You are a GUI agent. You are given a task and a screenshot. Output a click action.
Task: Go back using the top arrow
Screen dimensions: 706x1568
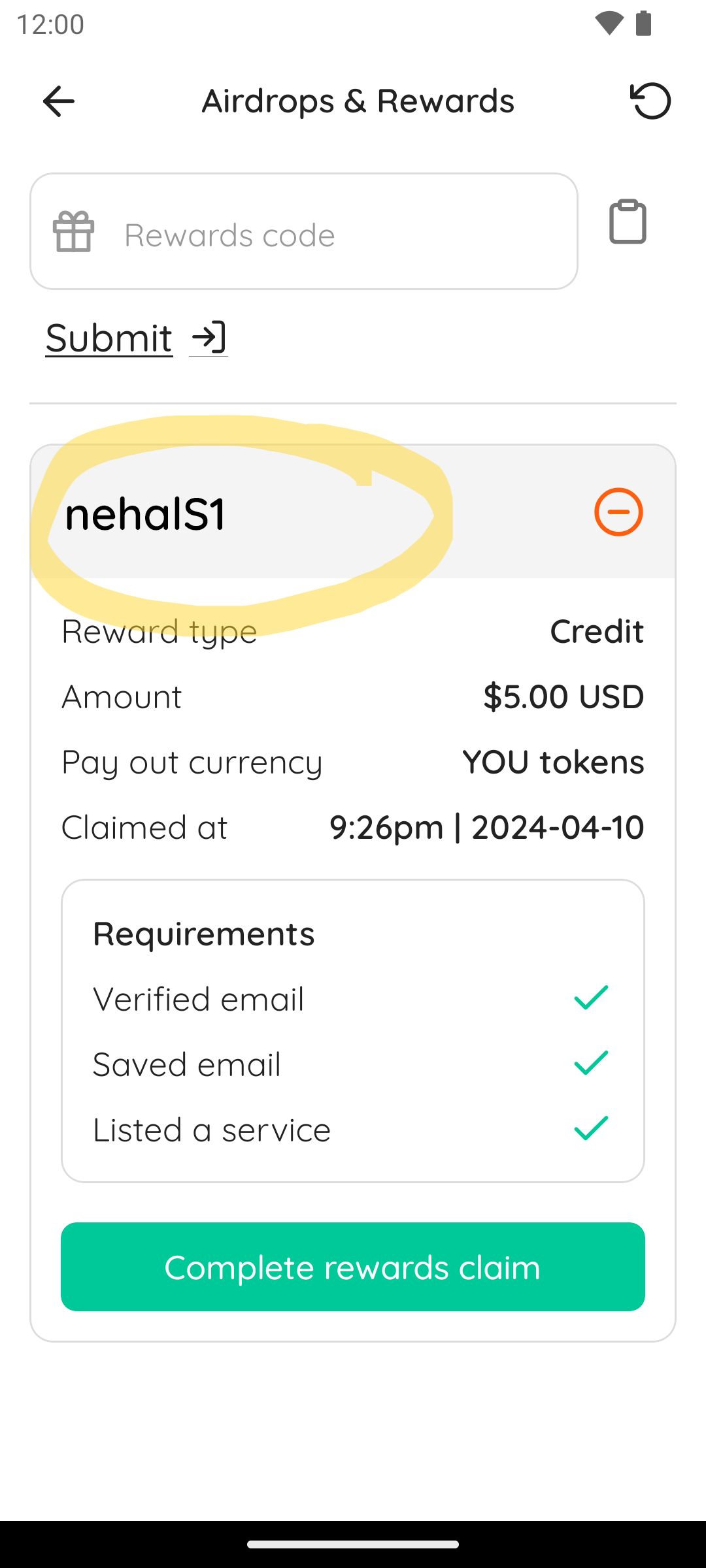[x=59, y=101]
